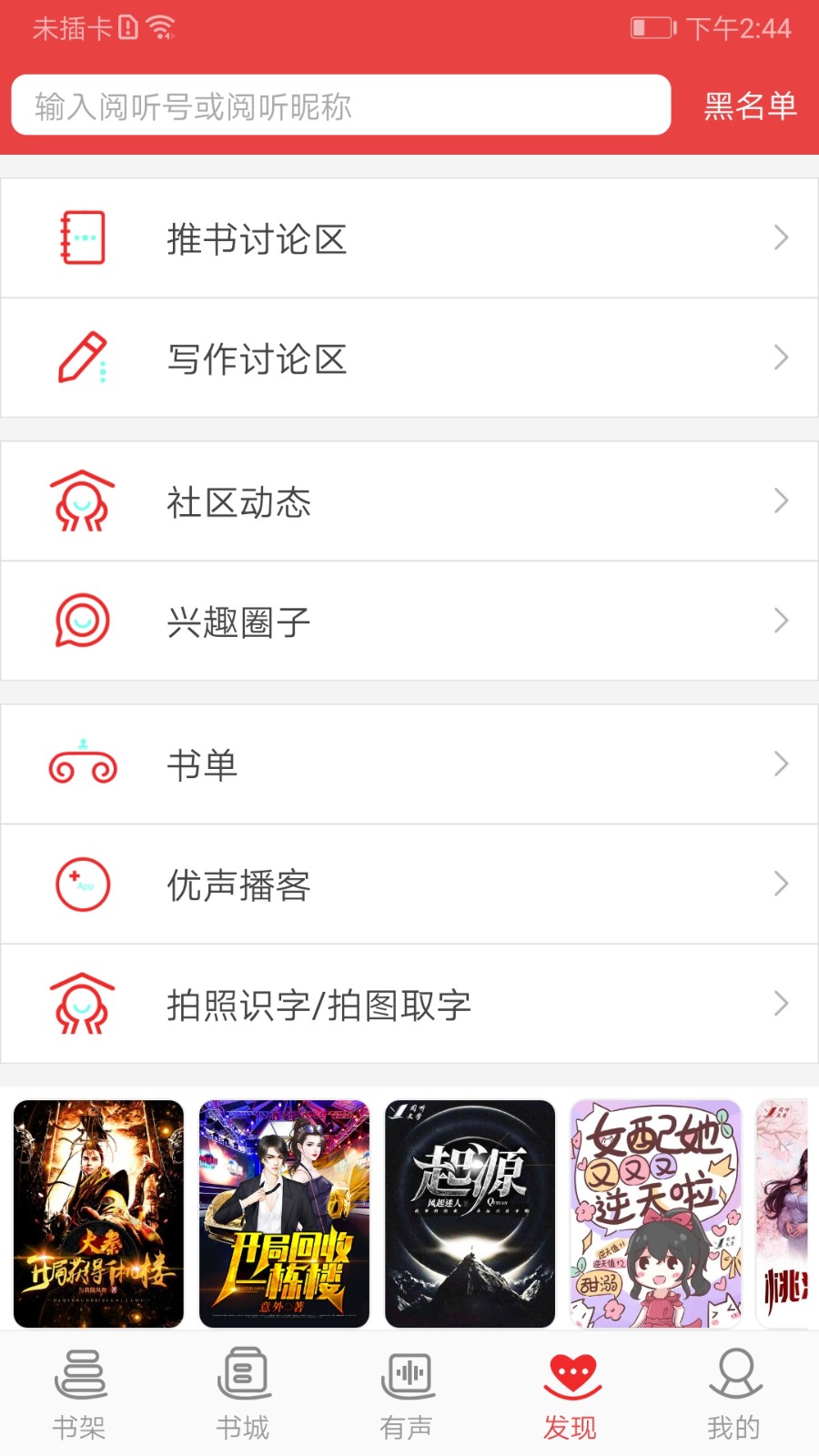Switch to the 有声 tab
Screen dimensions: 819x1456
407,1394
